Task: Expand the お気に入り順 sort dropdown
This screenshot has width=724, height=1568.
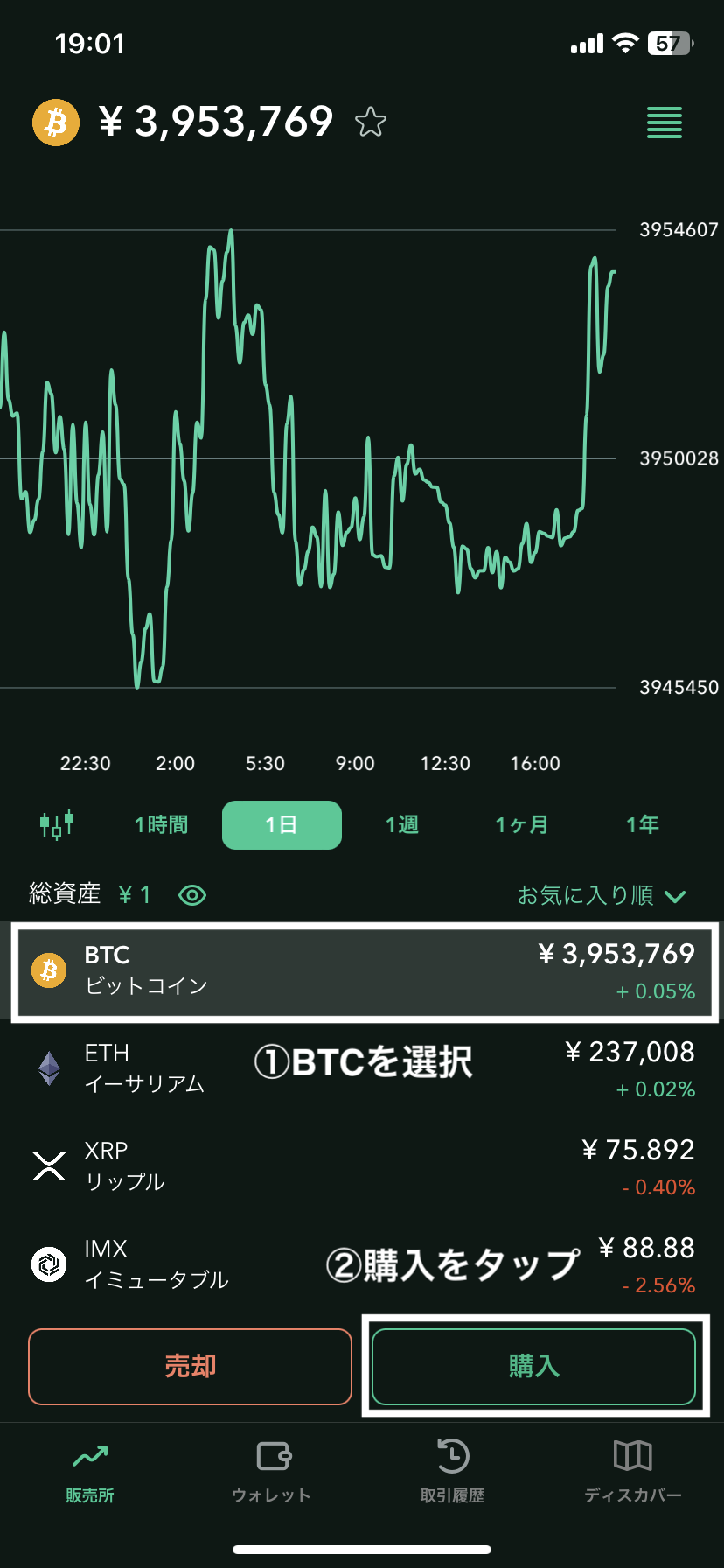Action: tap(602, 895)
